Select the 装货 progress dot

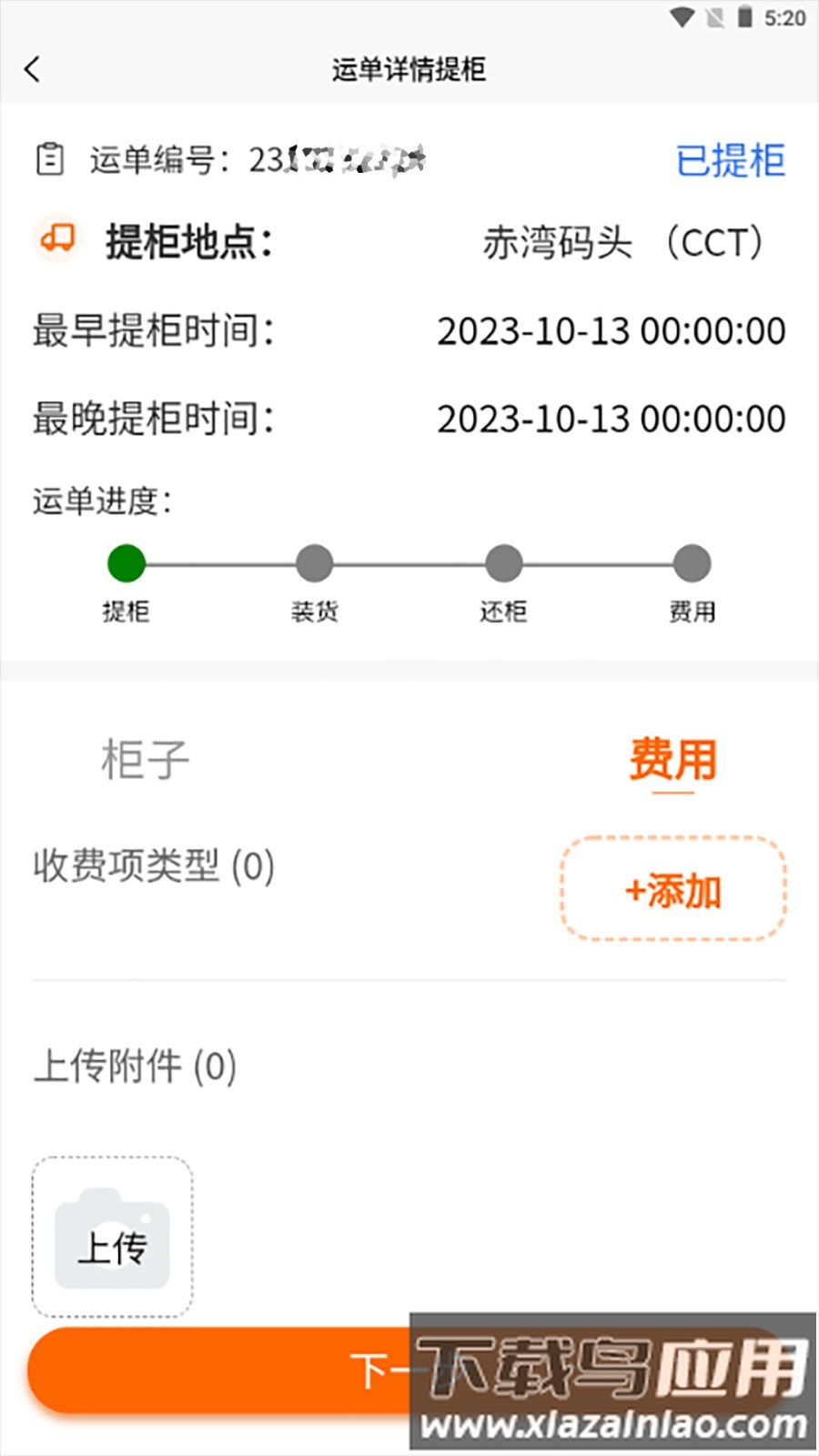[x=314, y=564]
